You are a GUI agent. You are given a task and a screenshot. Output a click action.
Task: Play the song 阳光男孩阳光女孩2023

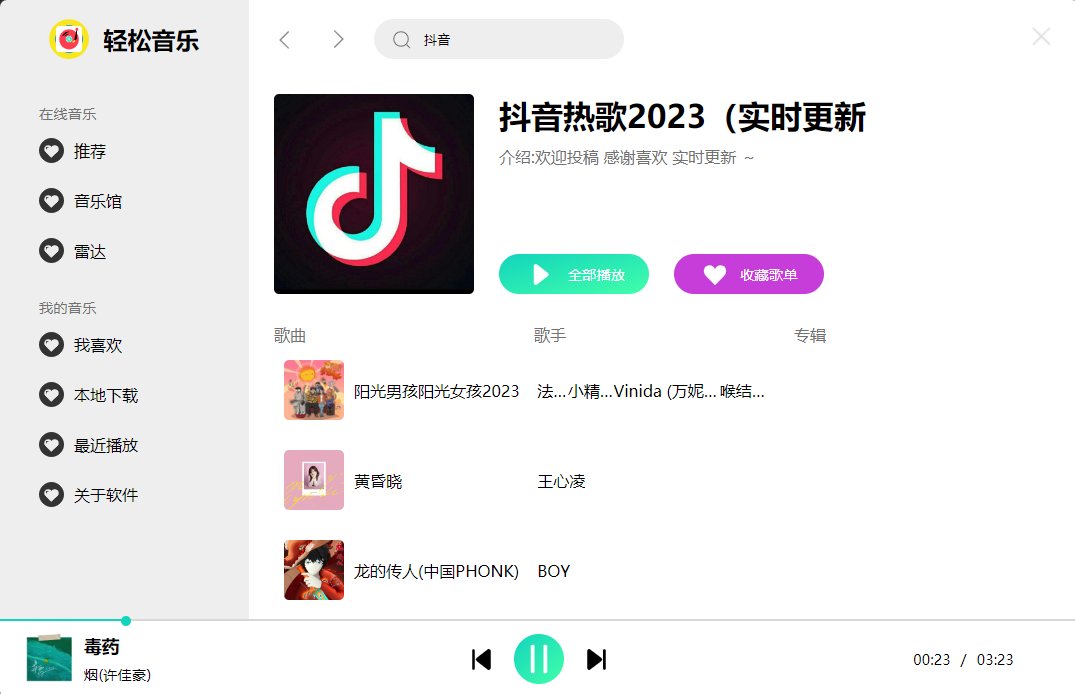[436, 391]
